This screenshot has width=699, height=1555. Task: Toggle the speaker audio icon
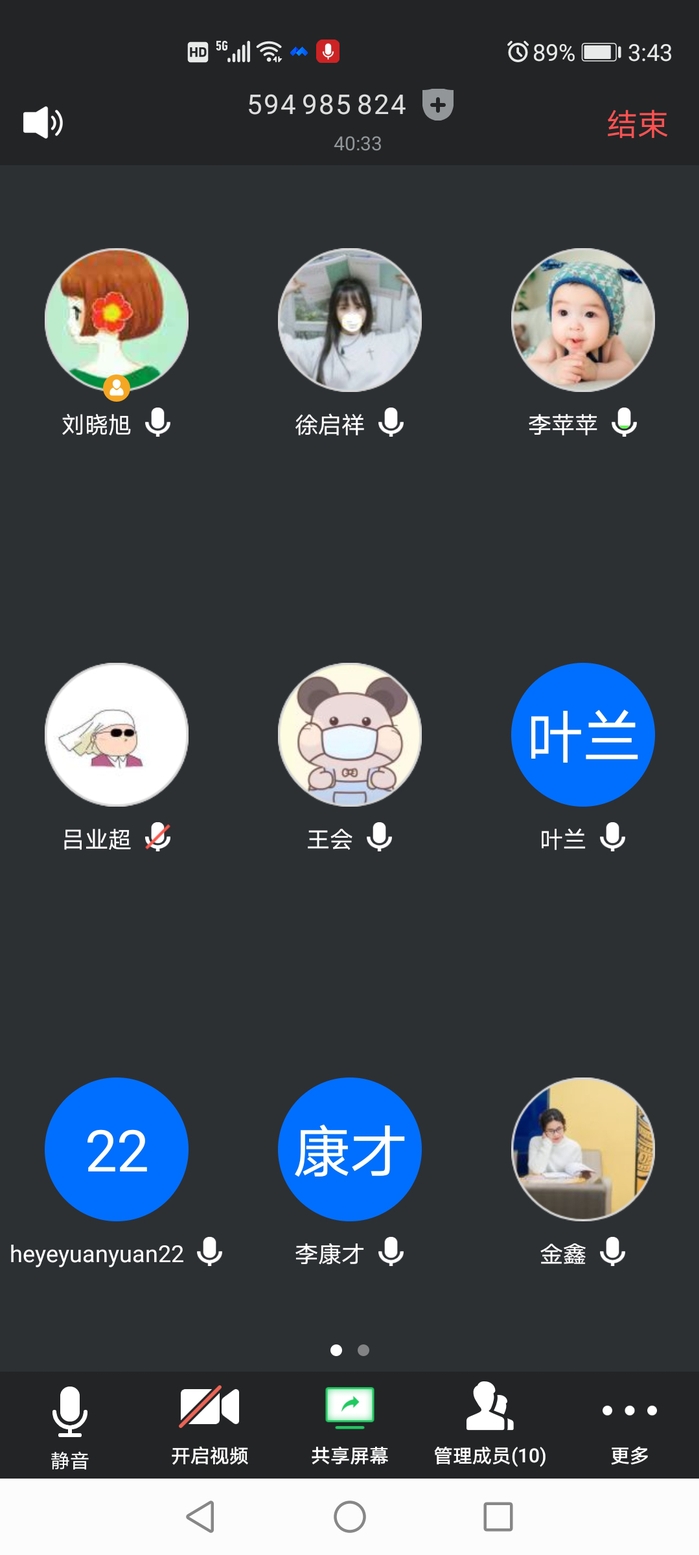coord(43,122)
